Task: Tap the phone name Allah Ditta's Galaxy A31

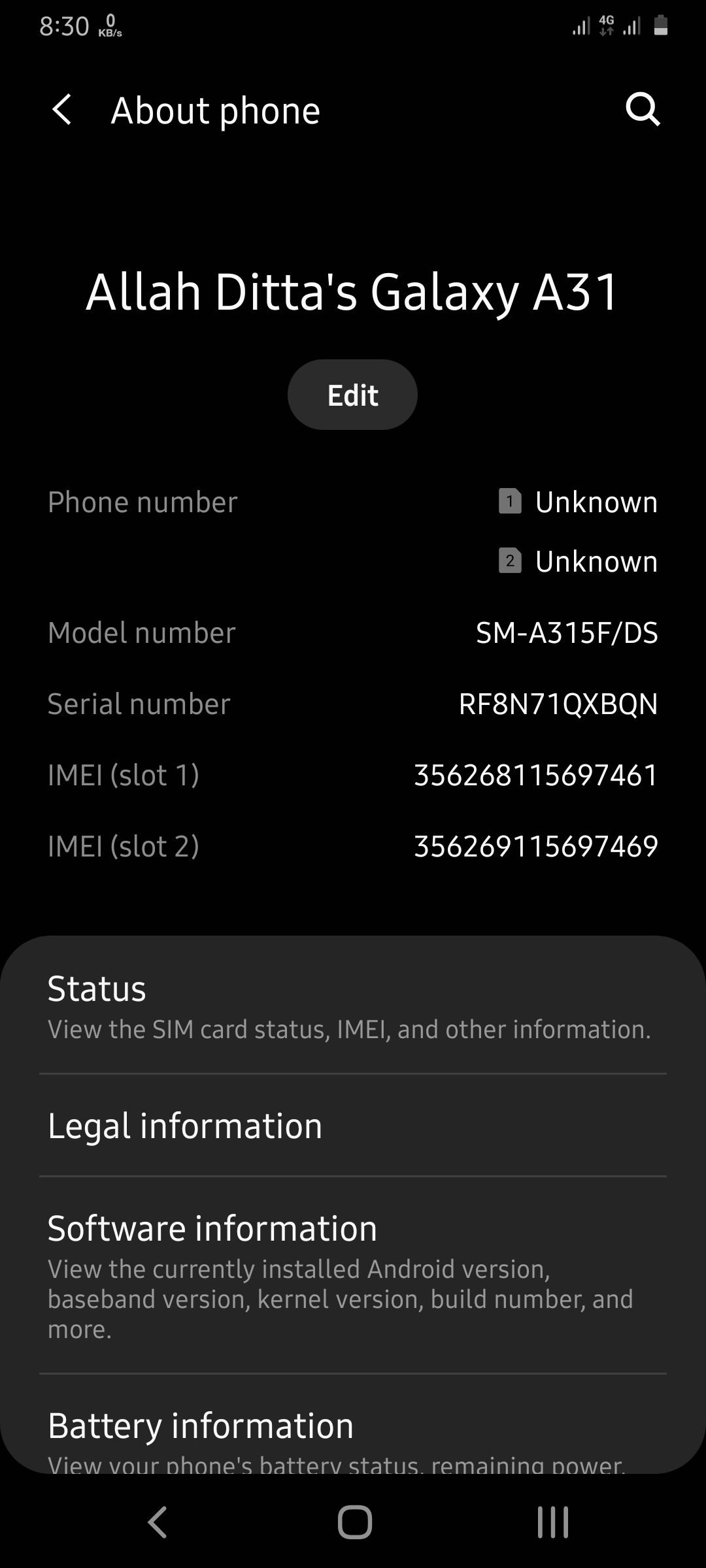Action: pos(353,294)
